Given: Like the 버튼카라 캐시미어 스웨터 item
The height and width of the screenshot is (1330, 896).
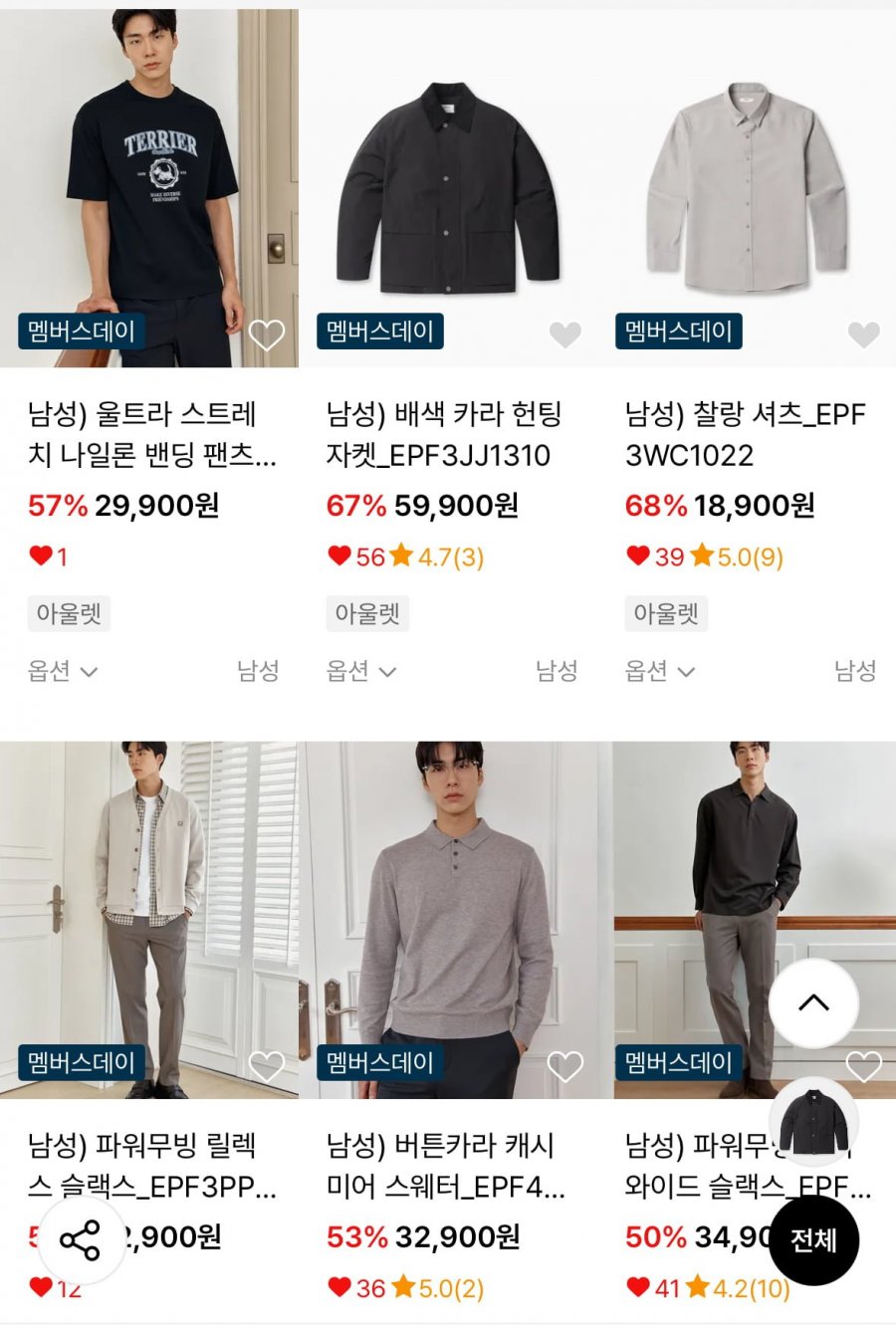Looking at the screenshot, I should point(564,1067).
